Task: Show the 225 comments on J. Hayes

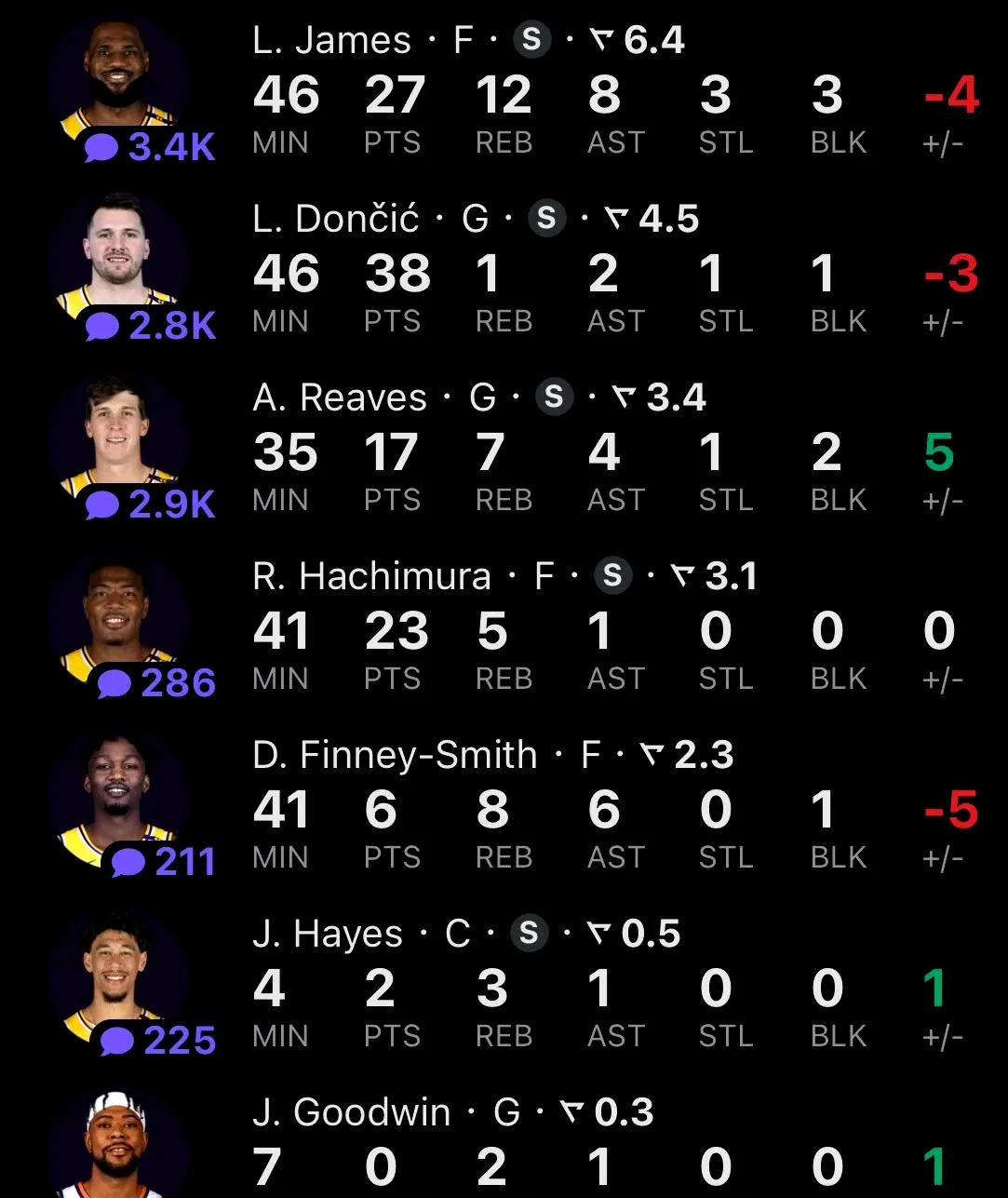Action: click(156, 1041)
